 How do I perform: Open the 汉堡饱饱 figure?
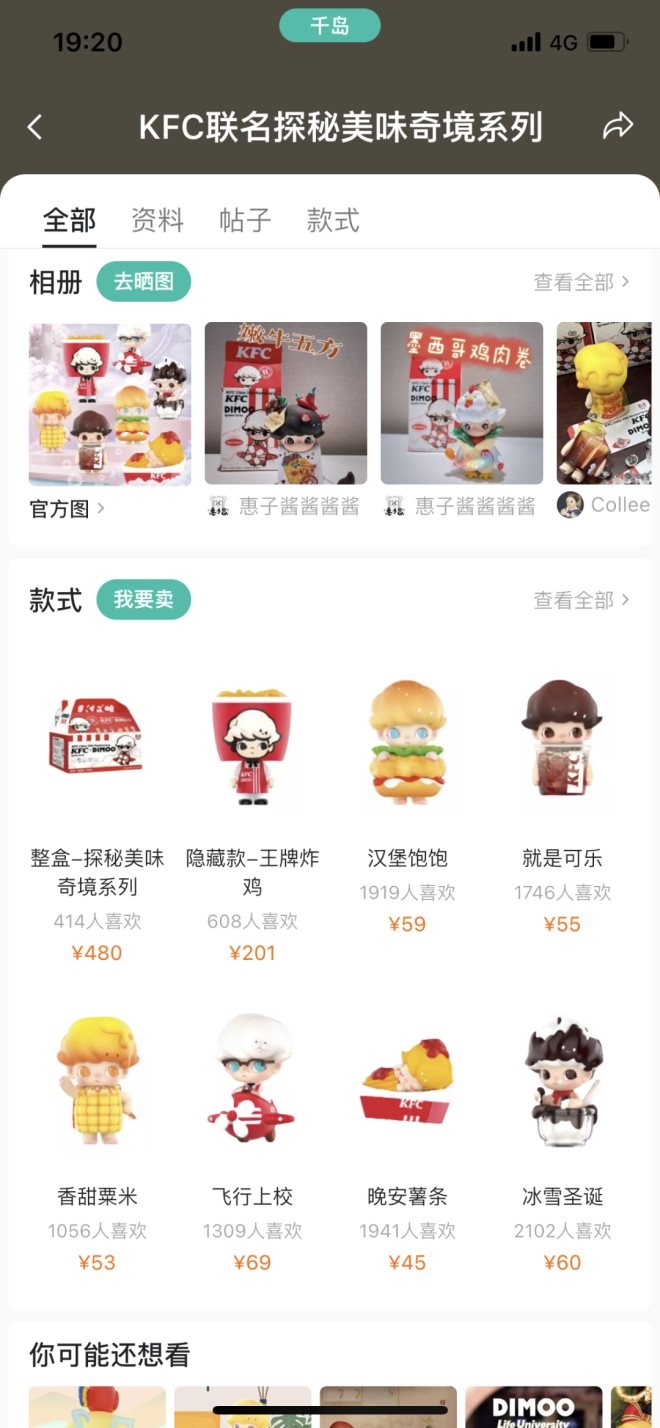coord(407,745)
